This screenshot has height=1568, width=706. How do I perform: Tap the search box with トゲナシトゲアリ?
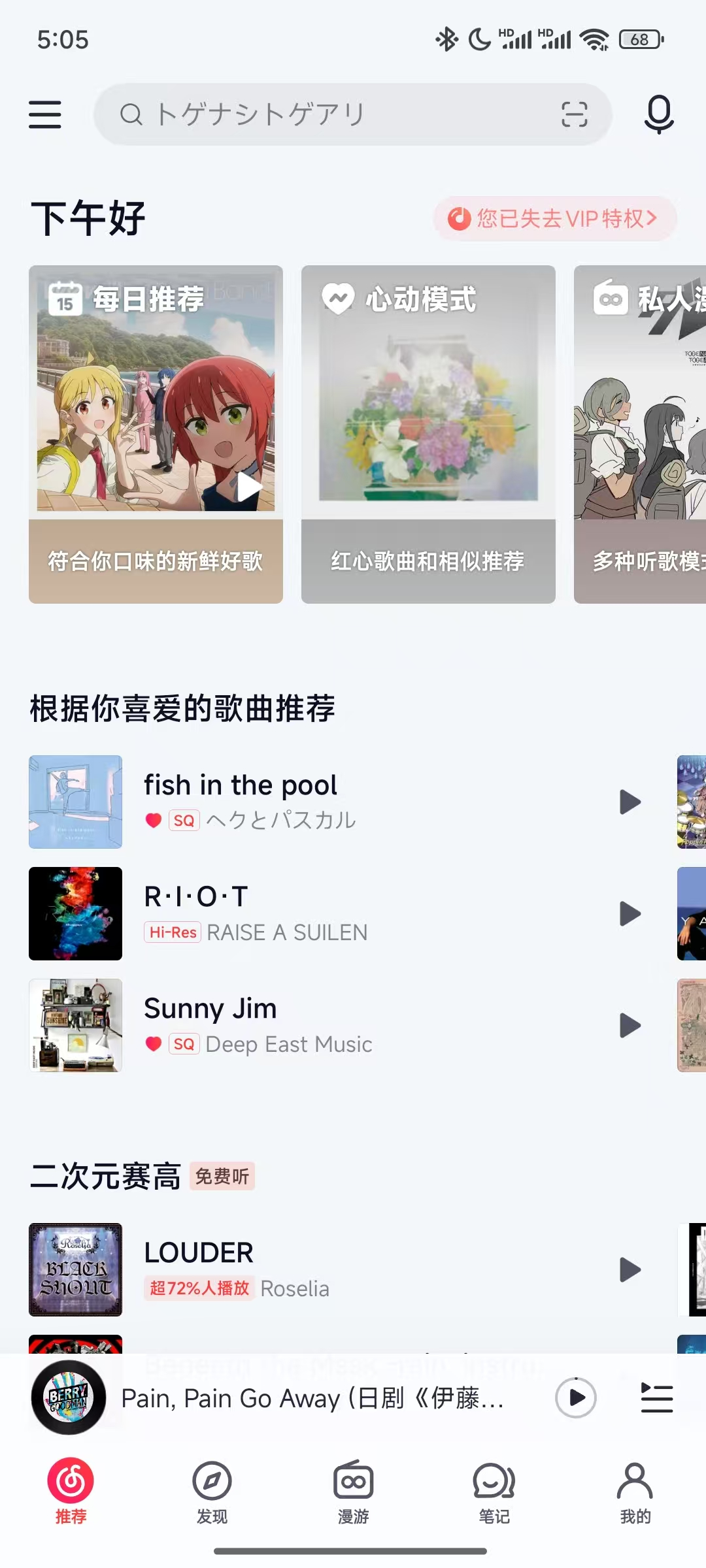[327, 114]
